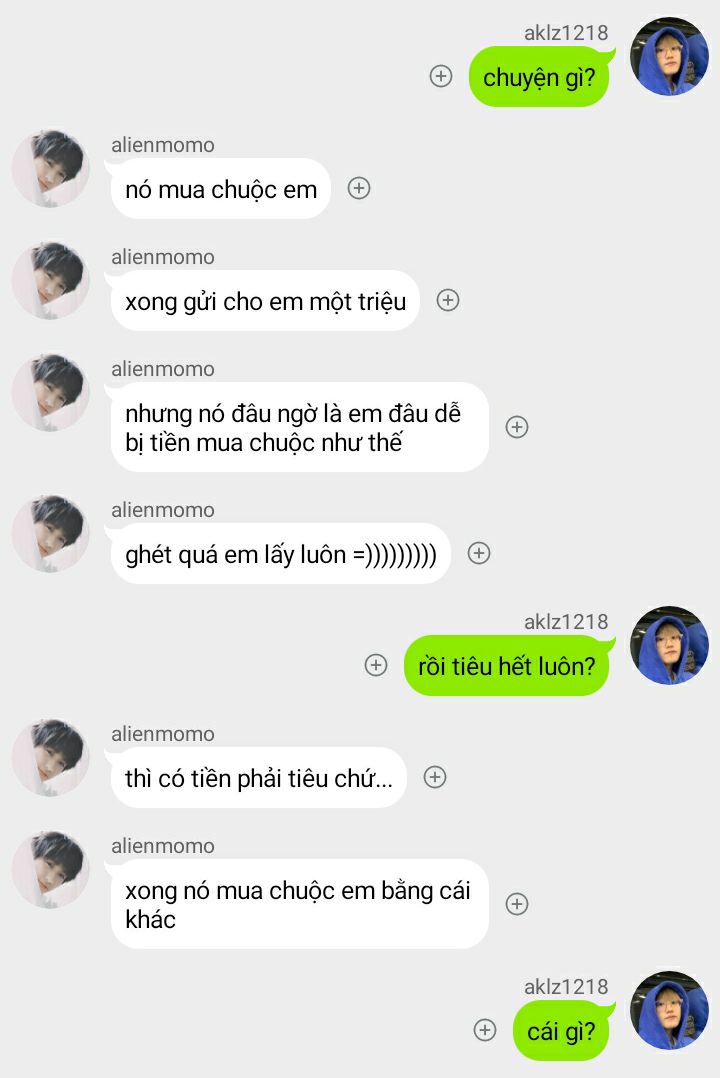Tap the plus icon beside "ghét quá em lấy luôn"

(x=479, y=553)
